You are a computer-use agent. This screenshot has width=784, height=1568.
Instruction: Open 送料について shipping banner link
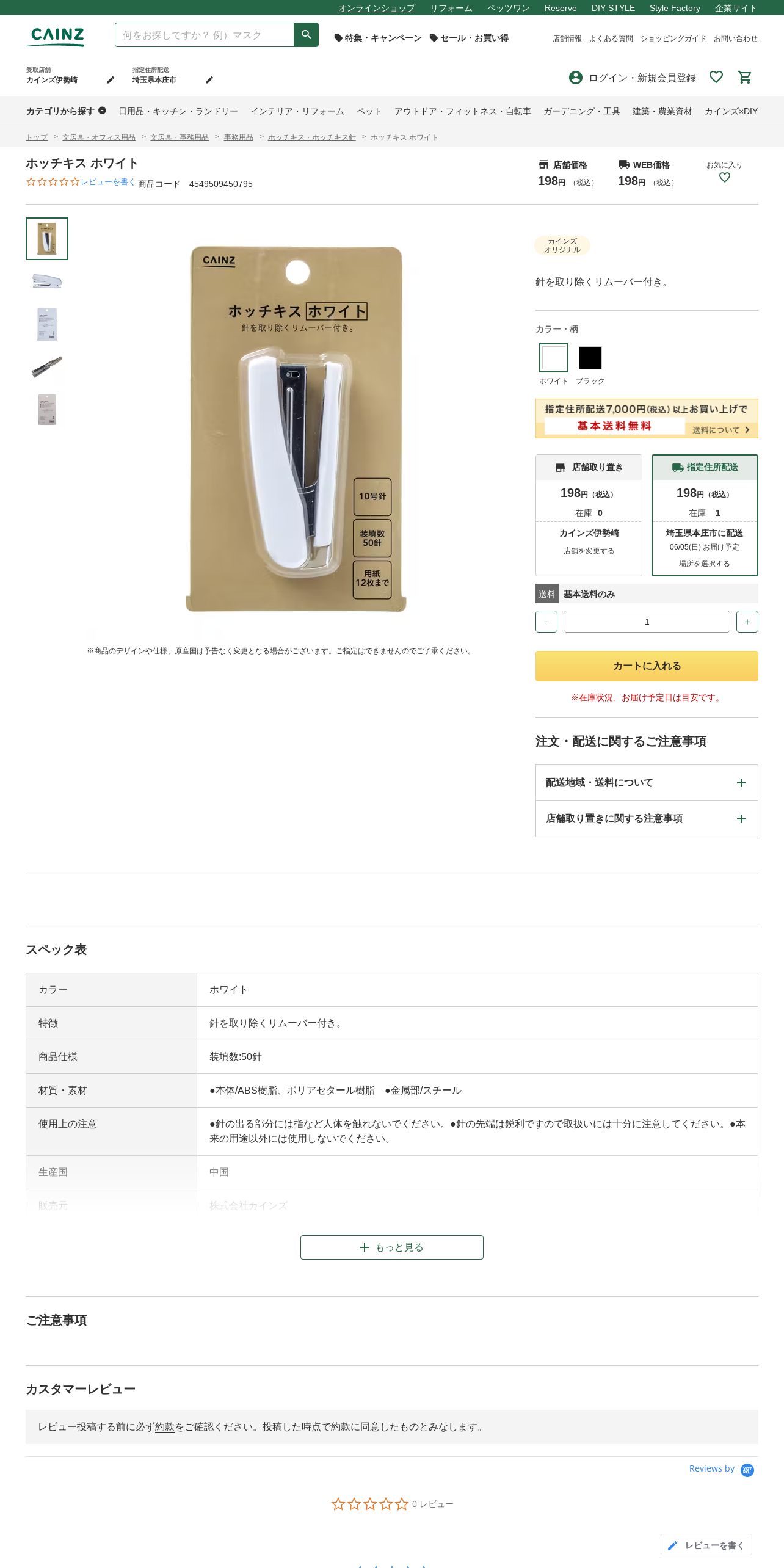click(721, 430)
